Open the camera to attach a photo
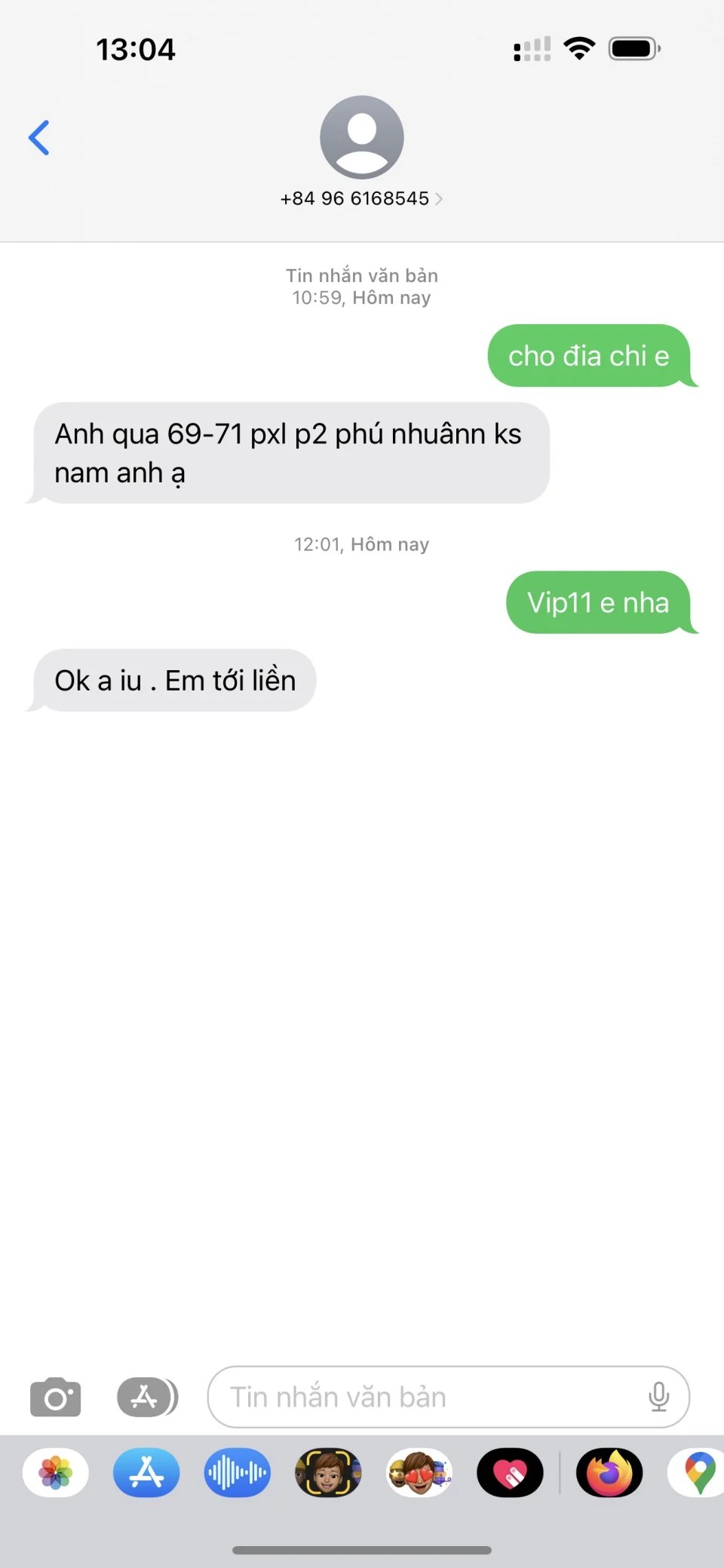This screenshot has width=724, height=1568. click(55, 1397)
